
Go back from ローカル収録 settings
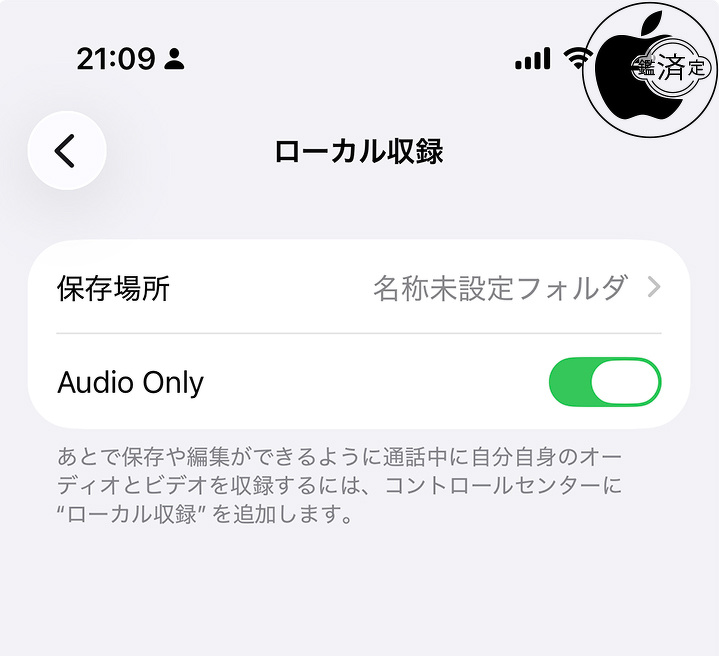[x=66, y=151]
